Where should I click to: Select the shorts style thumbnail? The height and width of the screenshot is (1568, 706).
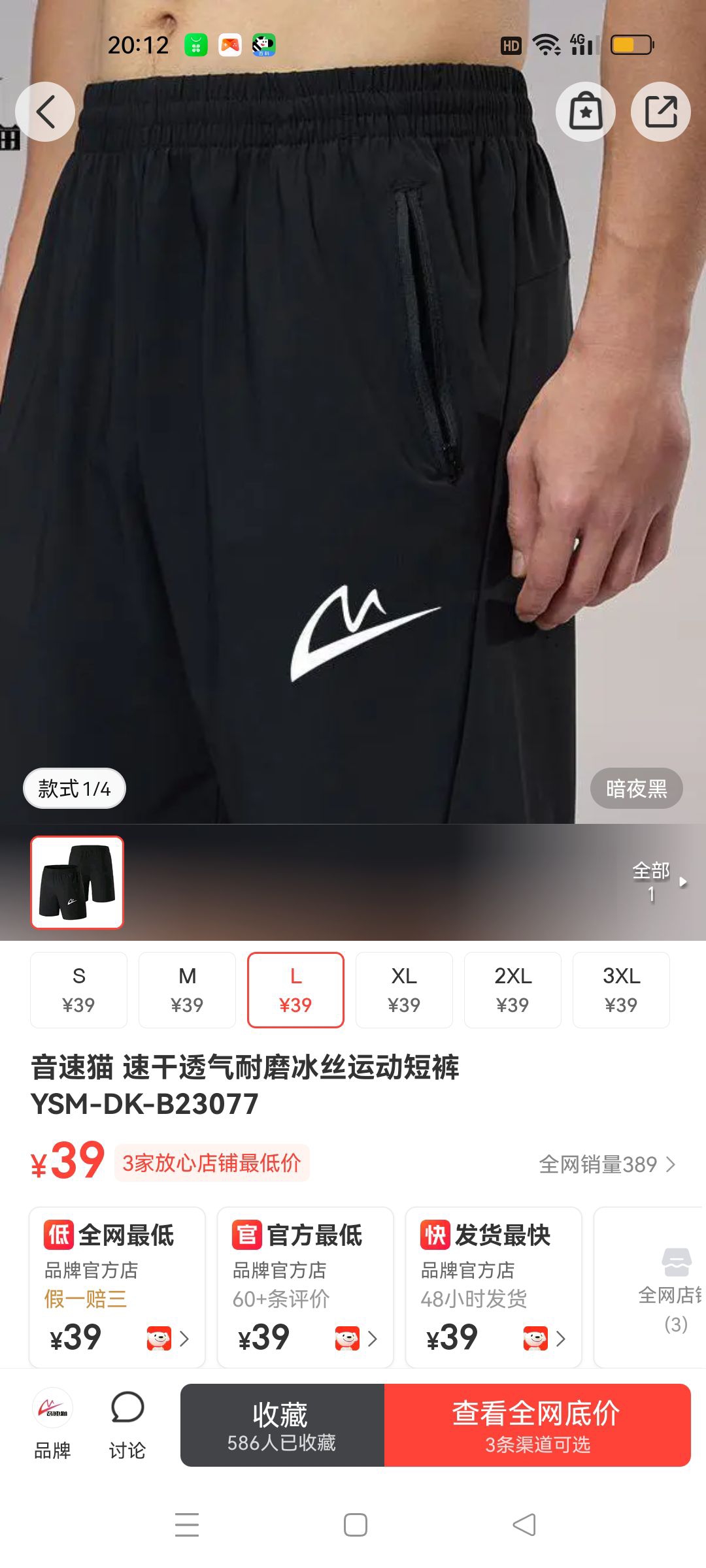[x=77, y=883]
